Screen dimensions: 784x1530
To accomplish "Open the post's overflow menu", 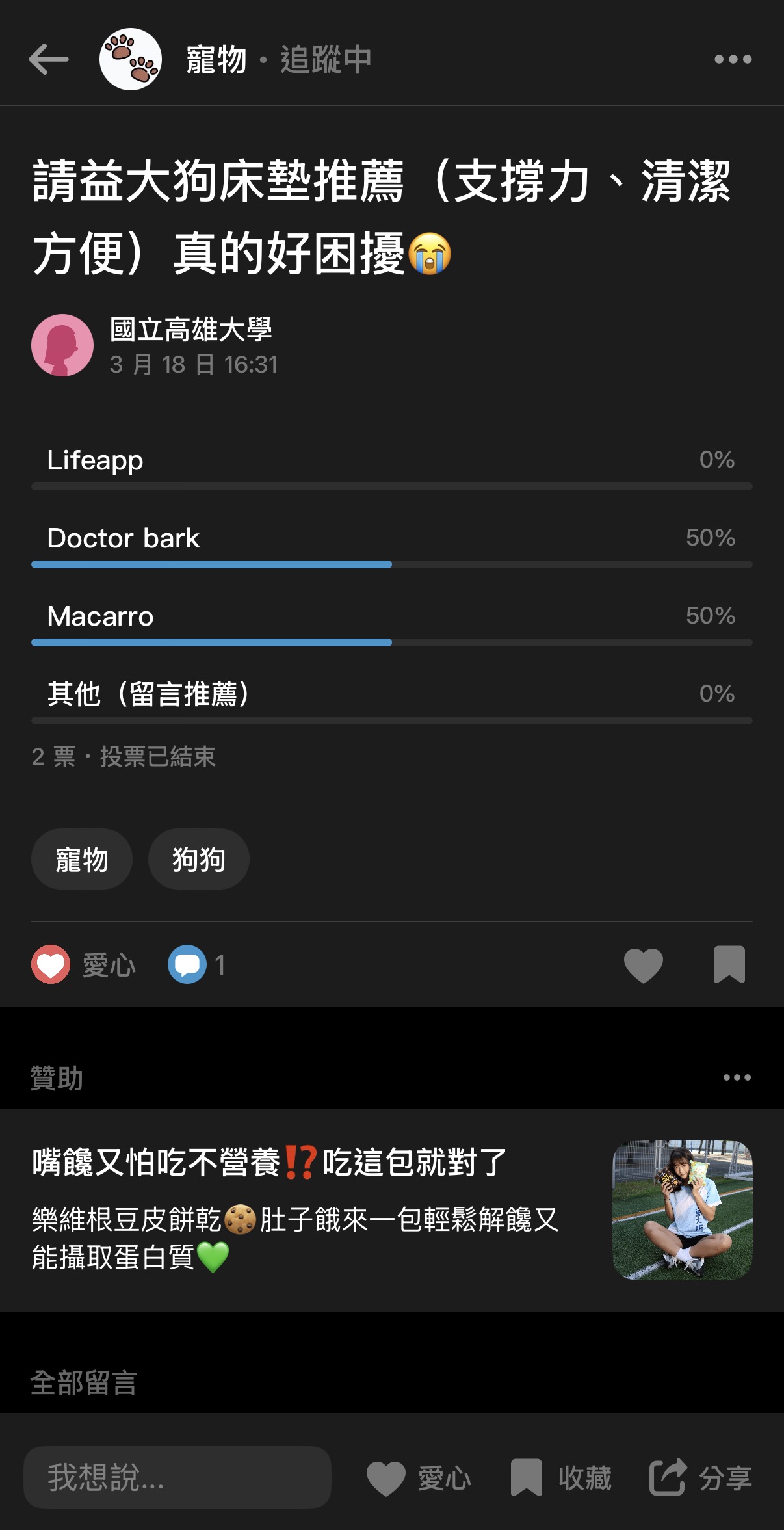I will tap(733, 59).
